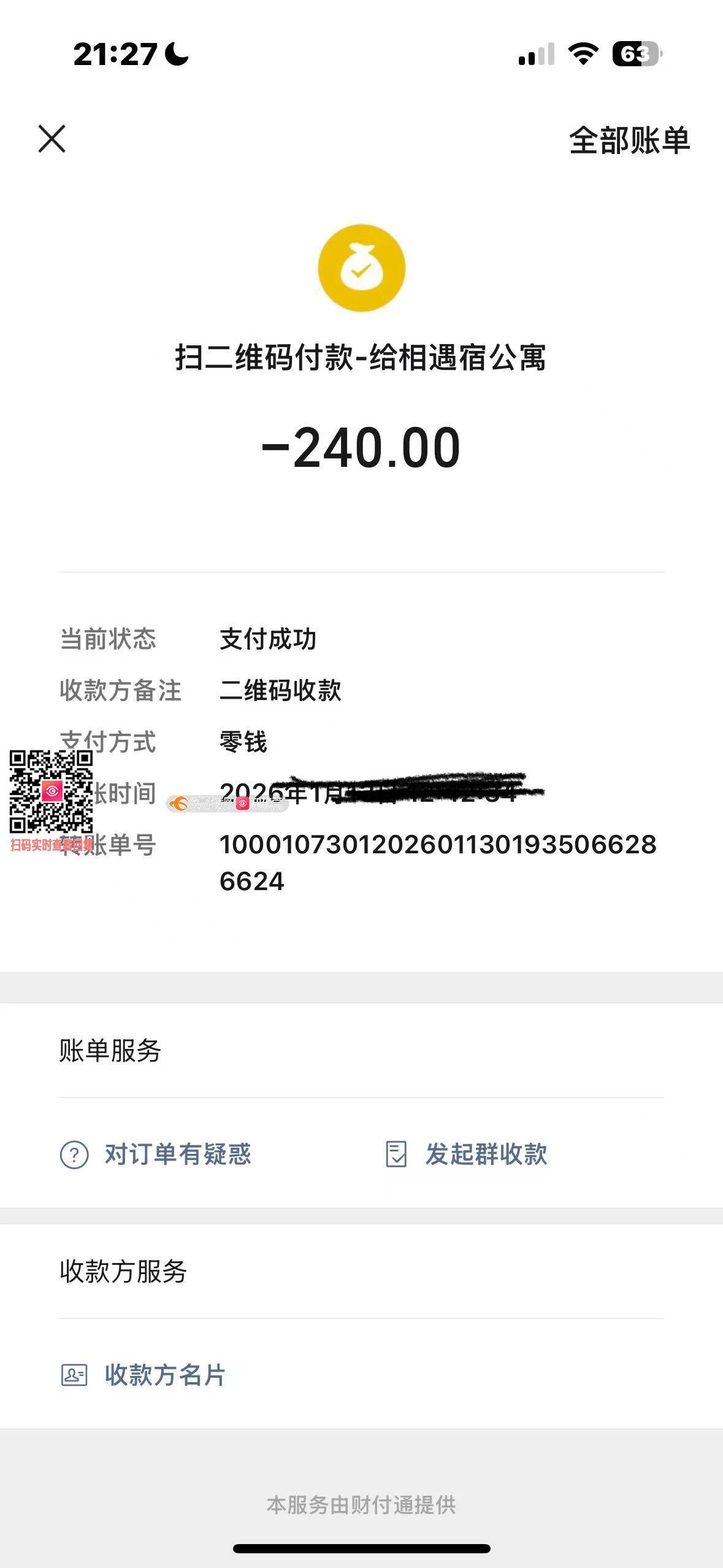Open 收款方名片 payee card
Viewport: 723px width, 1568px height.
coord(144,1375)
